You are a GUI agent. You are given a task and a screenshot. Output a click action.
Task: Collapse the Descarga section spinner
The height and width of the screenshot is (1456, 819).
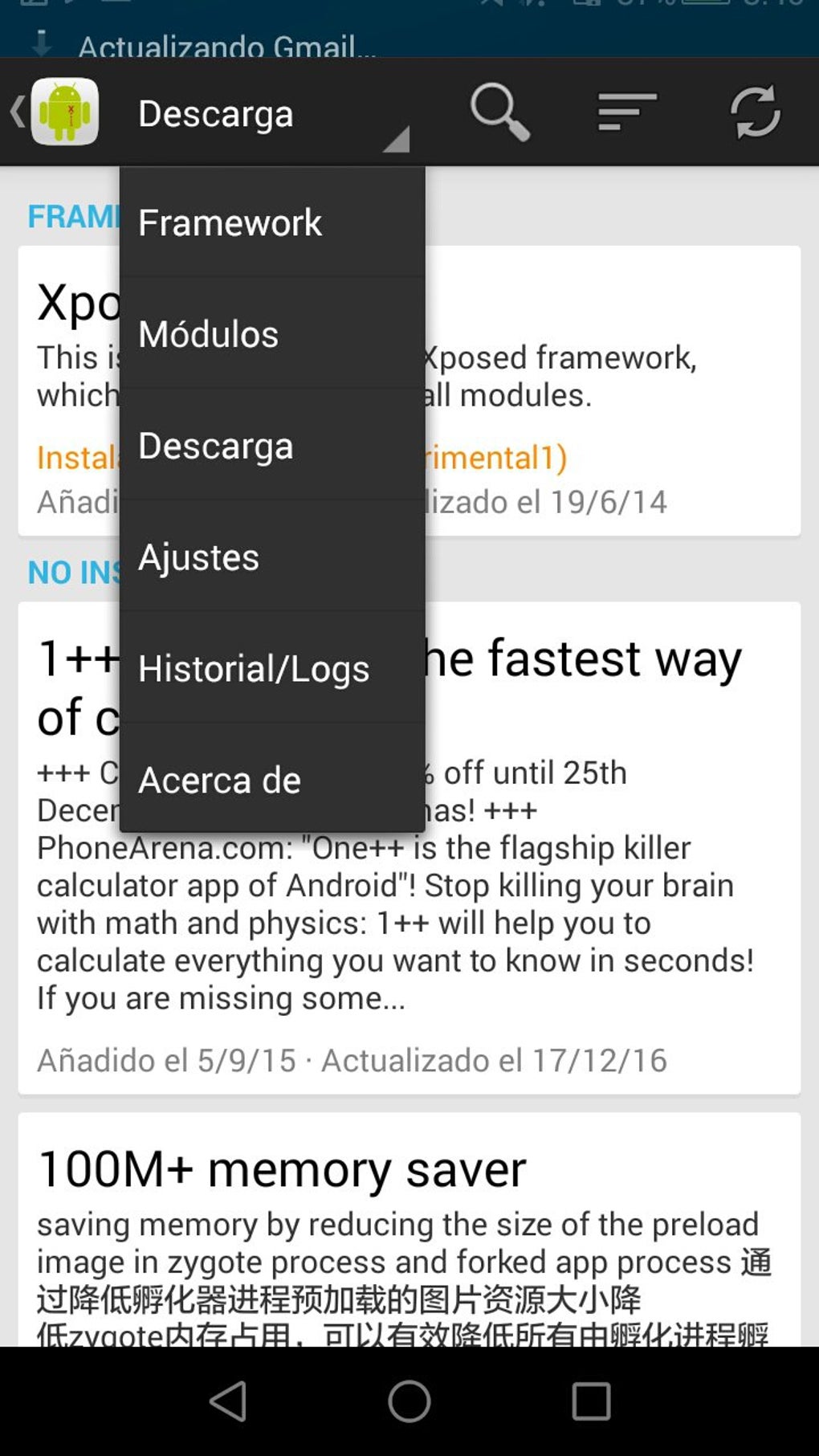click(273, 113)
